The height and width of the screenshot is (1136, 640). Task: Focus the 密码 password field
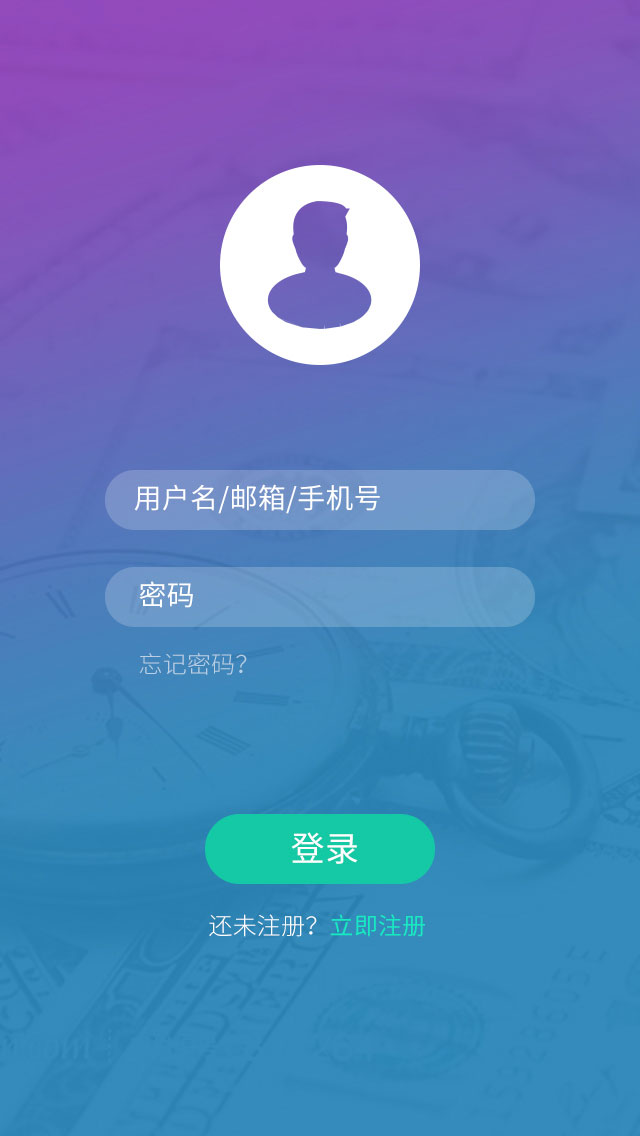(x=320, y=596)
